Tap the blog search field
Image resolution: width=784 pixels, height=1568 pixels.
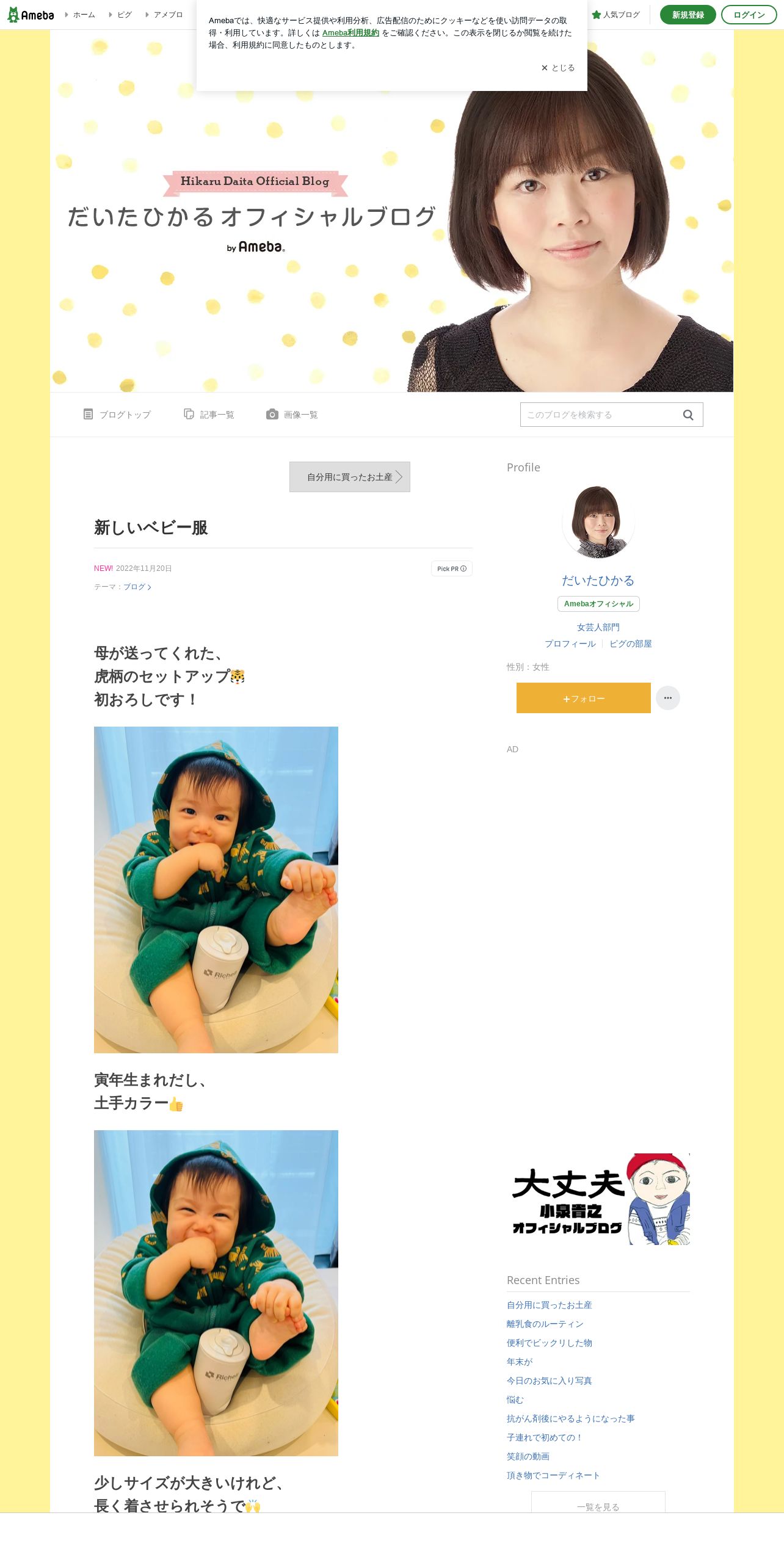pyautogui.click(x=601, y=415)
